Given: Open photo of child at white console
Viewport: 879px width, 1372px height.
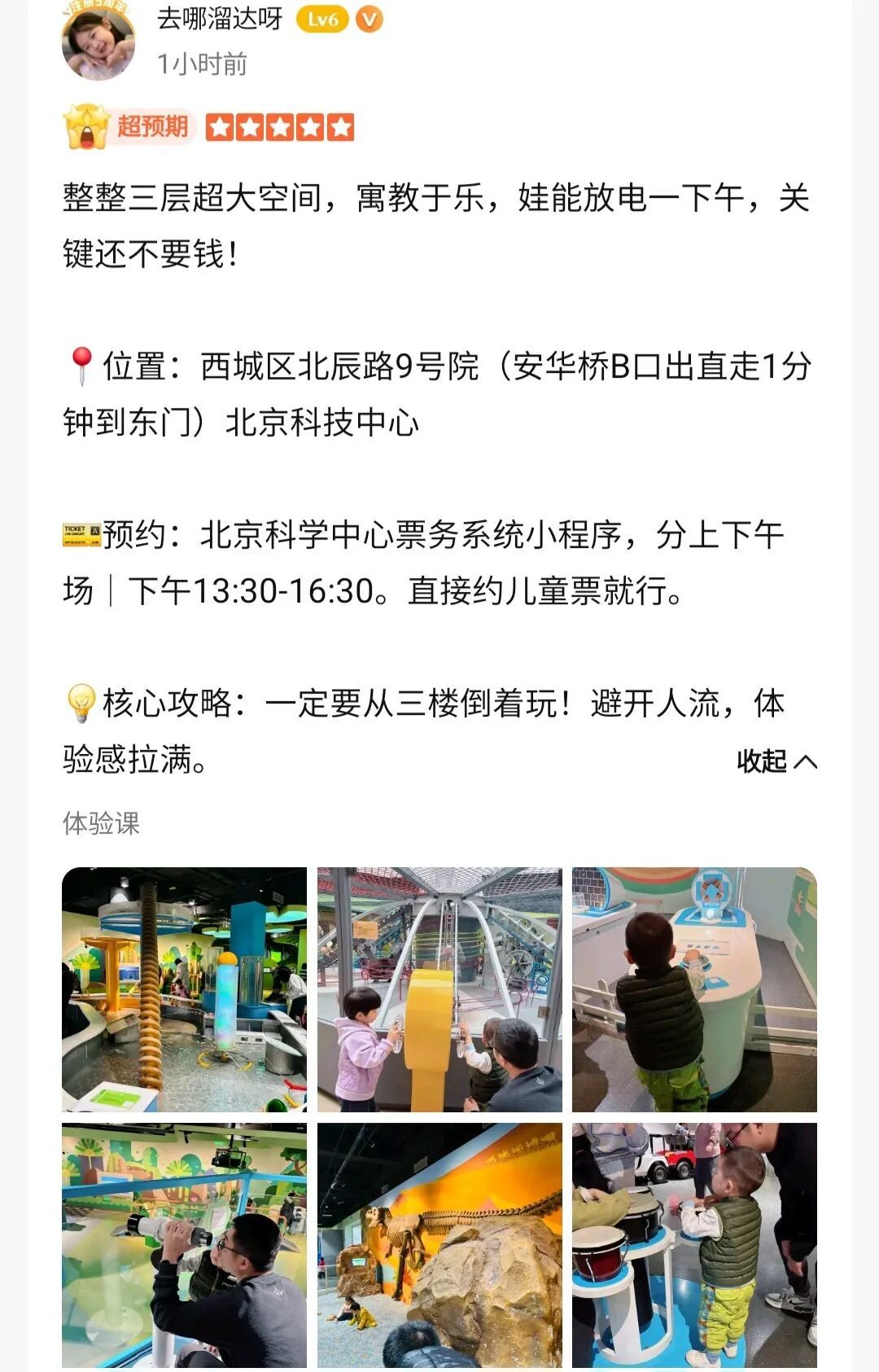Looking at the screenshot, I should pos(694,989).
